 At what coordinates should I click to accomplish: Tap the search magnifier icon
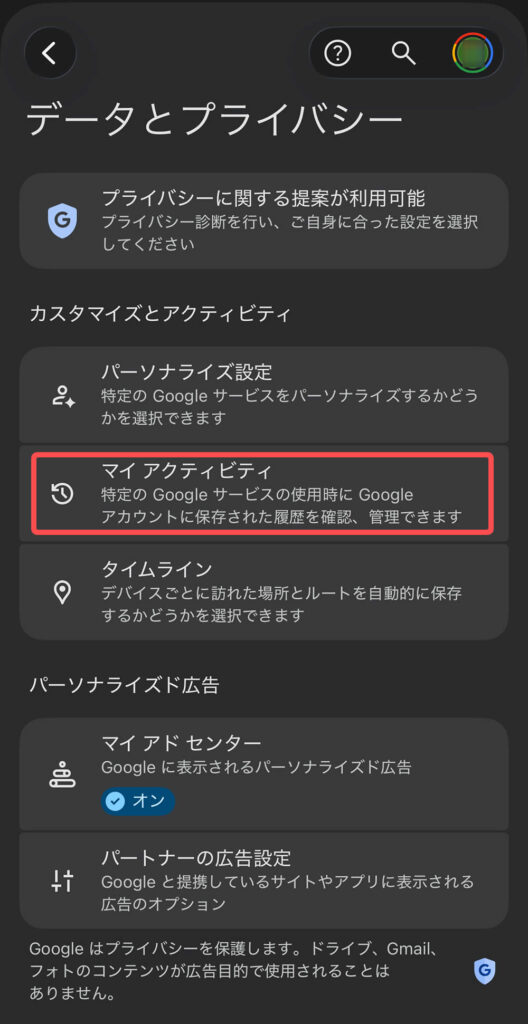tap(404, 53)
